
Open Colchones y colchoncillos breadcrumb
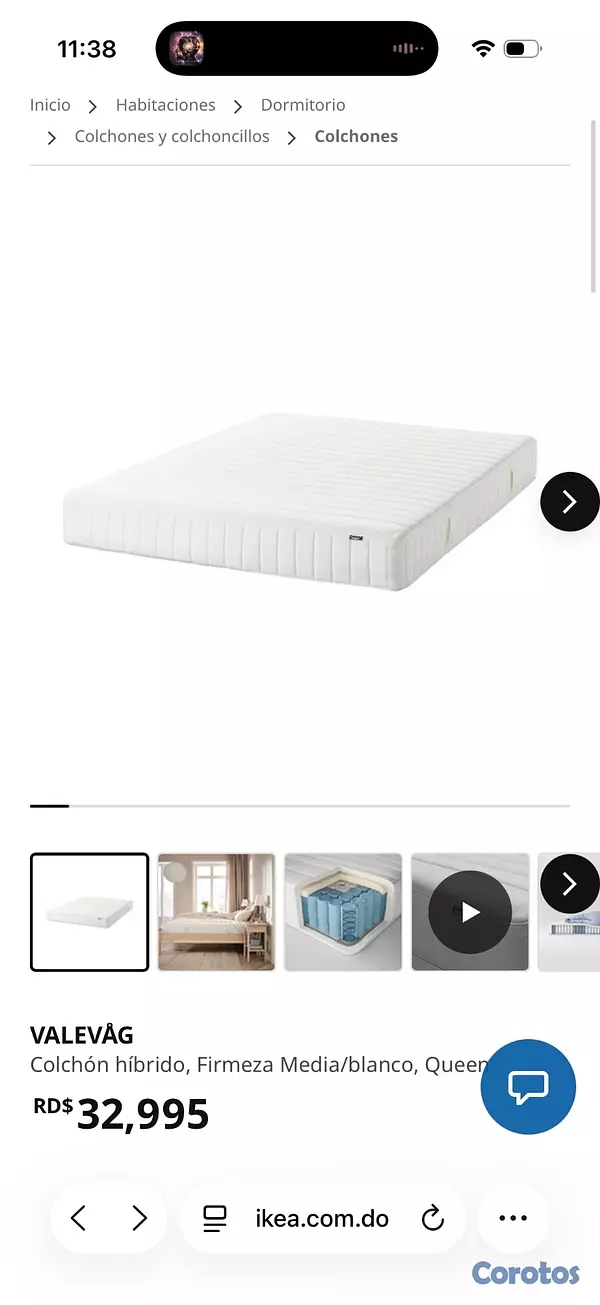[172, 137]
